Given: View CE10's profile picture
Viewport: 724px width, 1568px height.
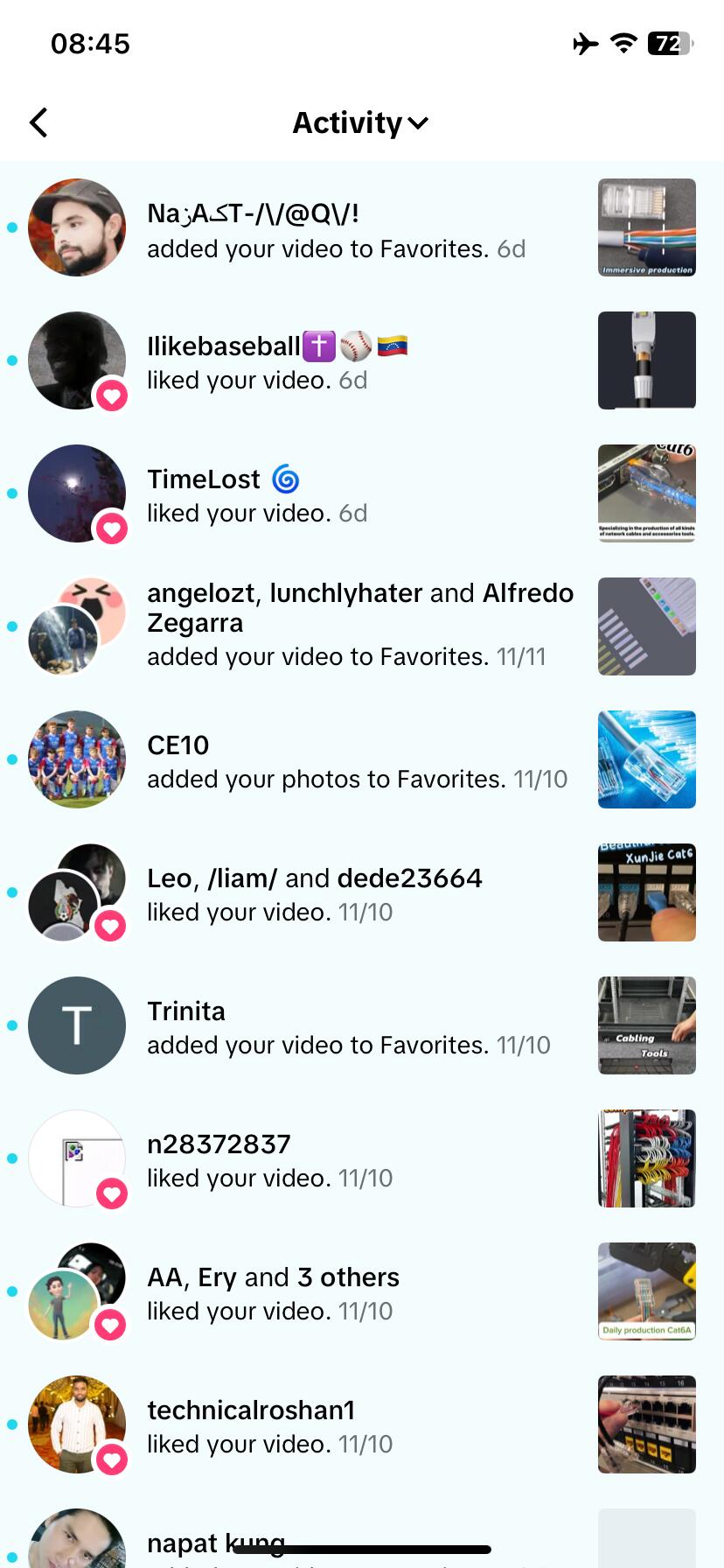Looking at the screenshot, I should [77, 759].
